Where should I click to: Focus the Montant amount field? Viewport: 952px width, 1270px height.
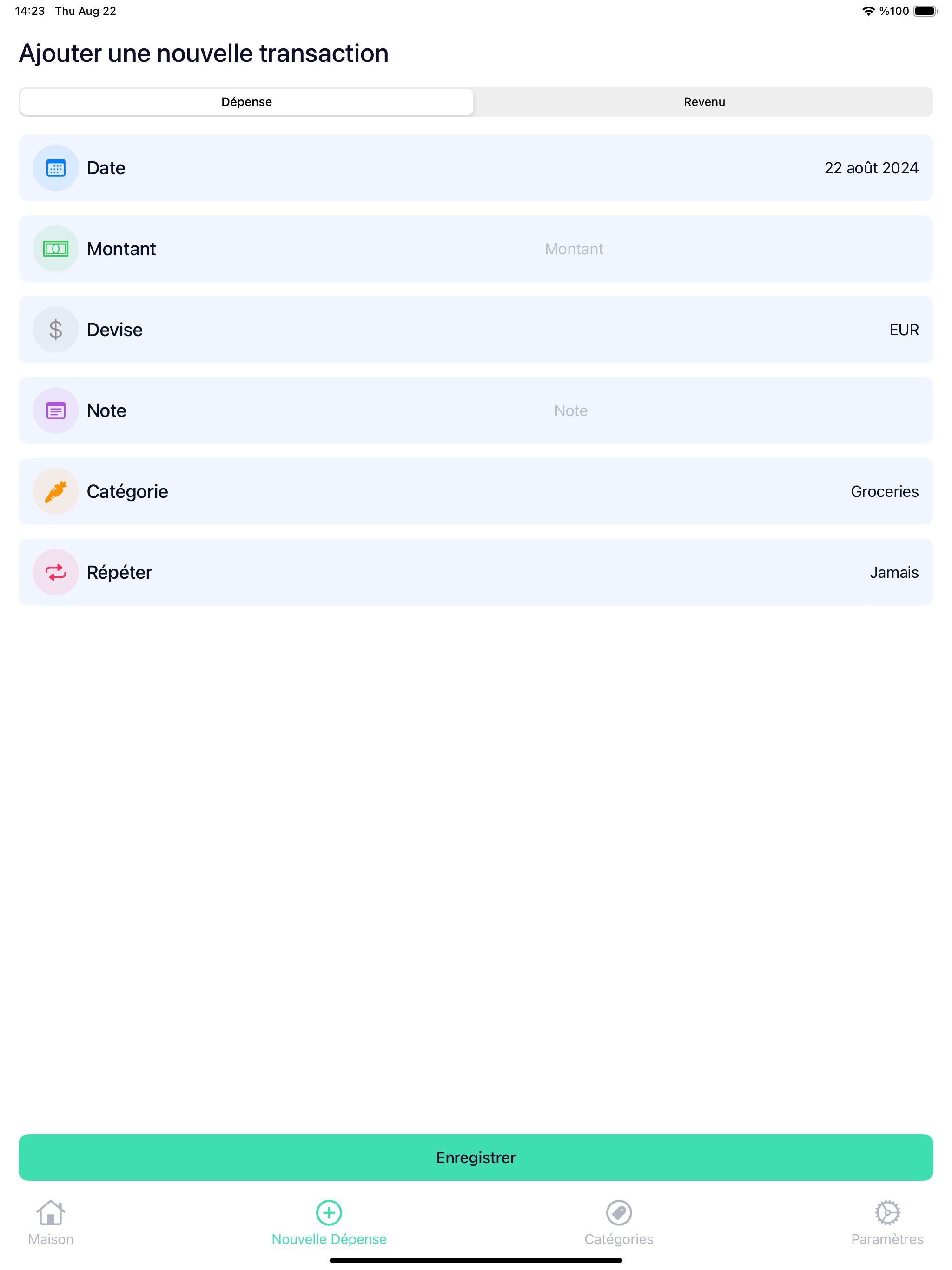(574, 249)
